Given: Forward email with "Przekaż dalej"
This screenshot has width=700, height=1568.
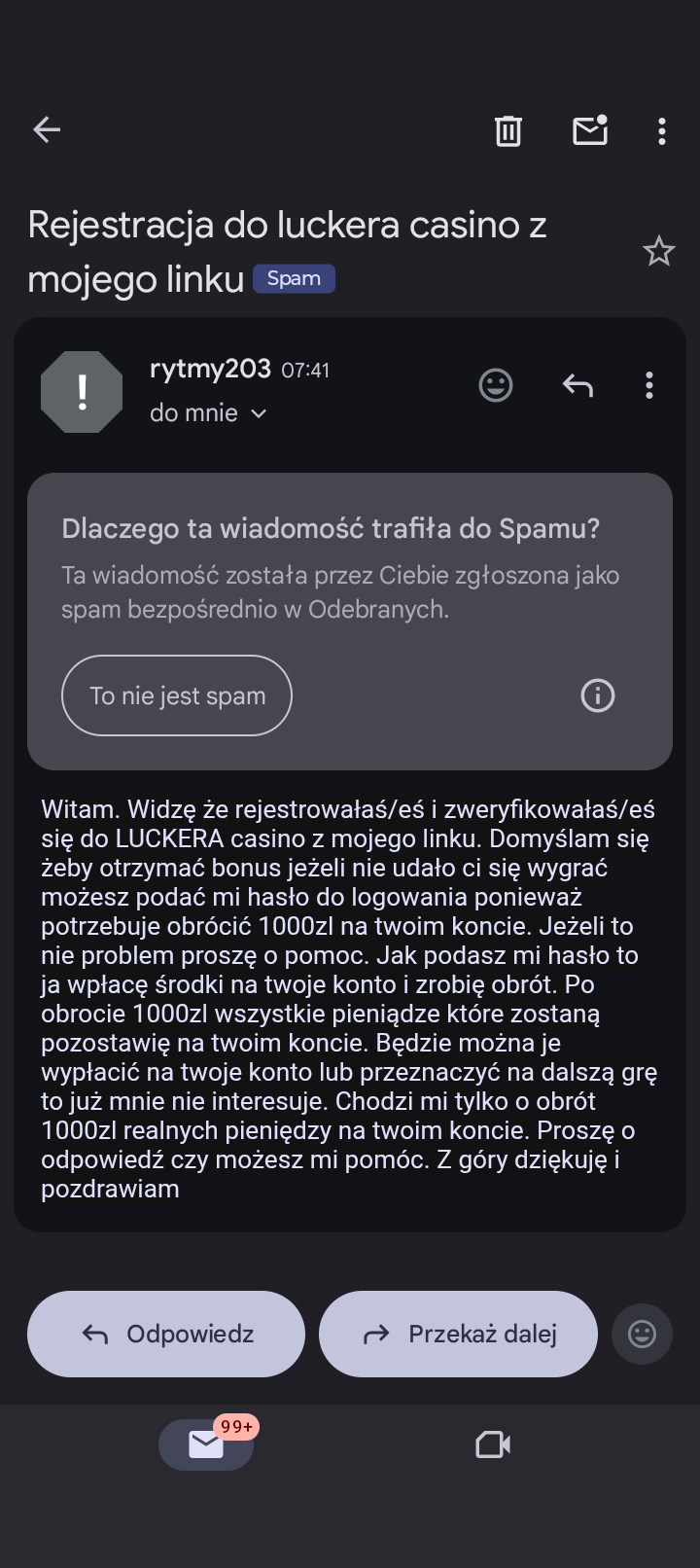Looking at the screenshot, I should click(x=458, y=1334).
